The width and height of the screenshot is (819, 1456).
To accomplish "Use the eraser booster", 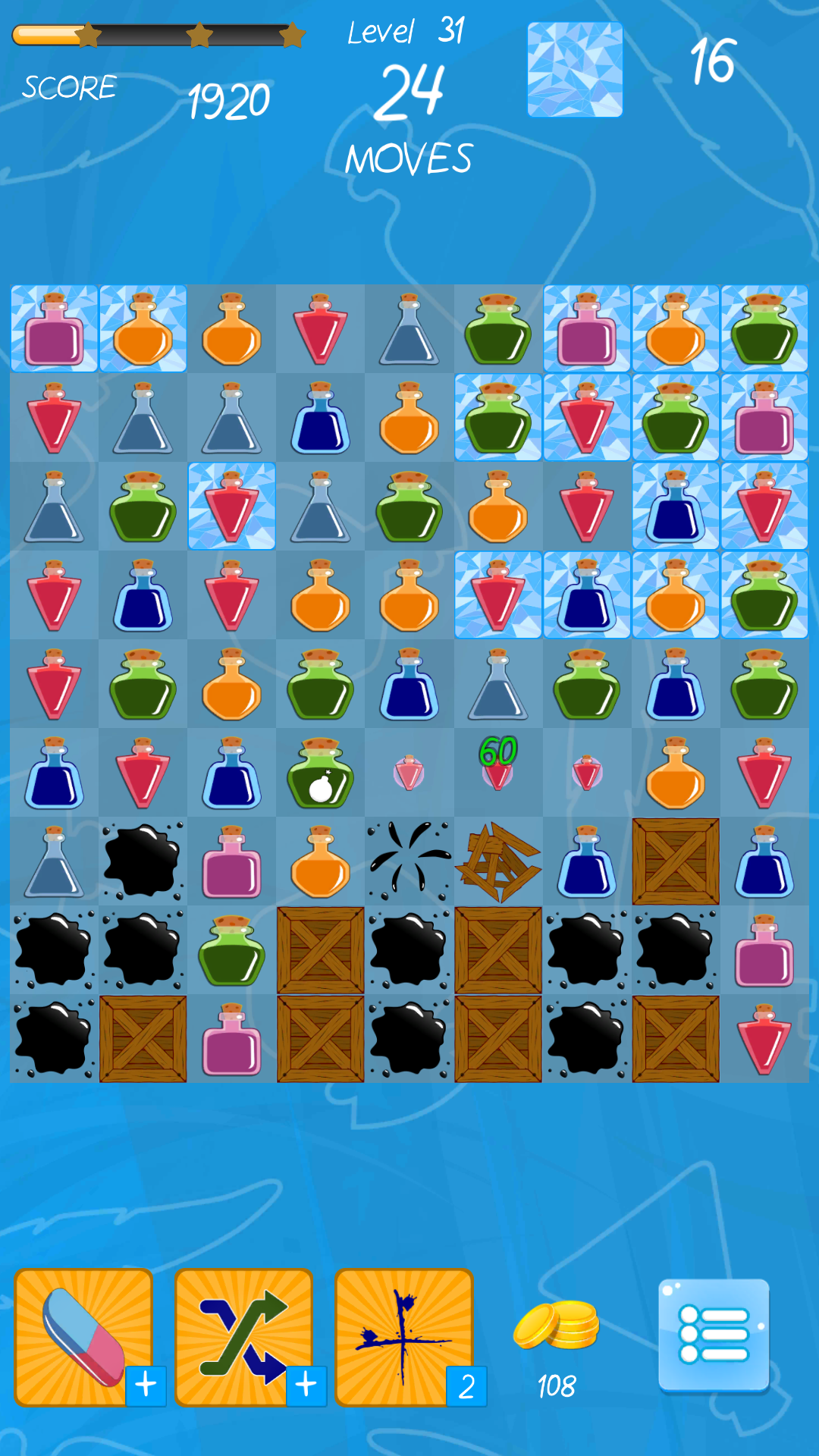I will tap(83, 1336).
